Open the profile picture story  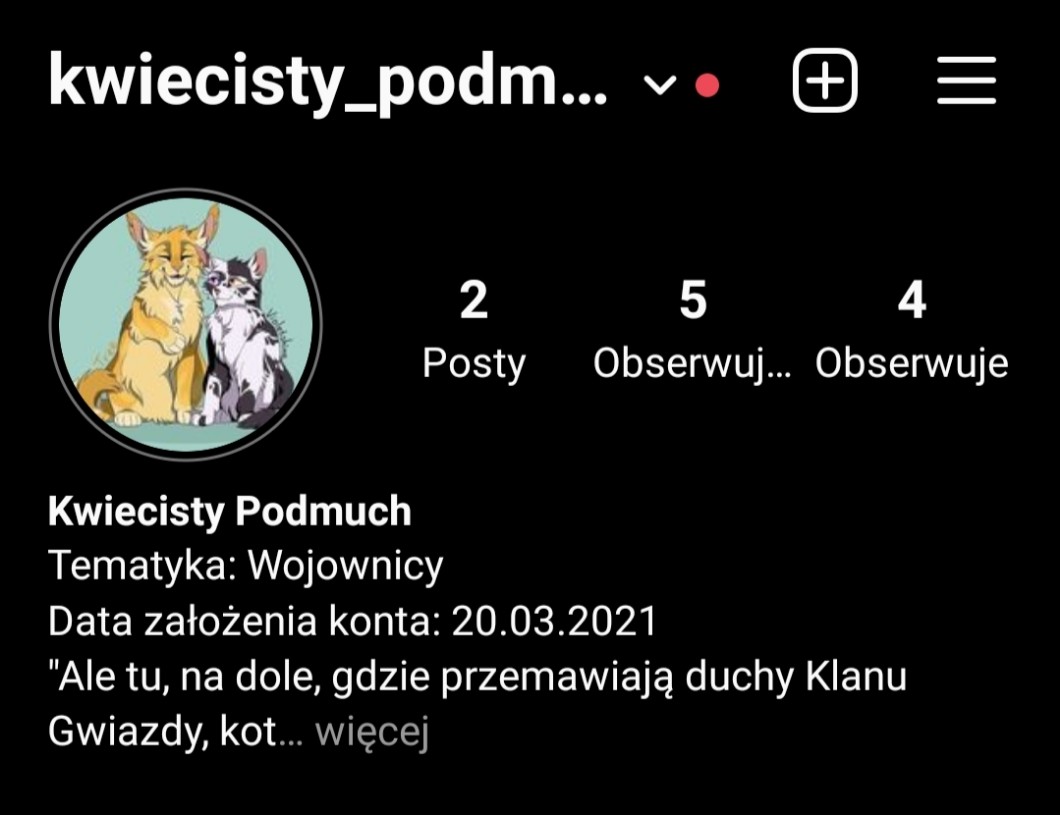click(x=186, y=324)
